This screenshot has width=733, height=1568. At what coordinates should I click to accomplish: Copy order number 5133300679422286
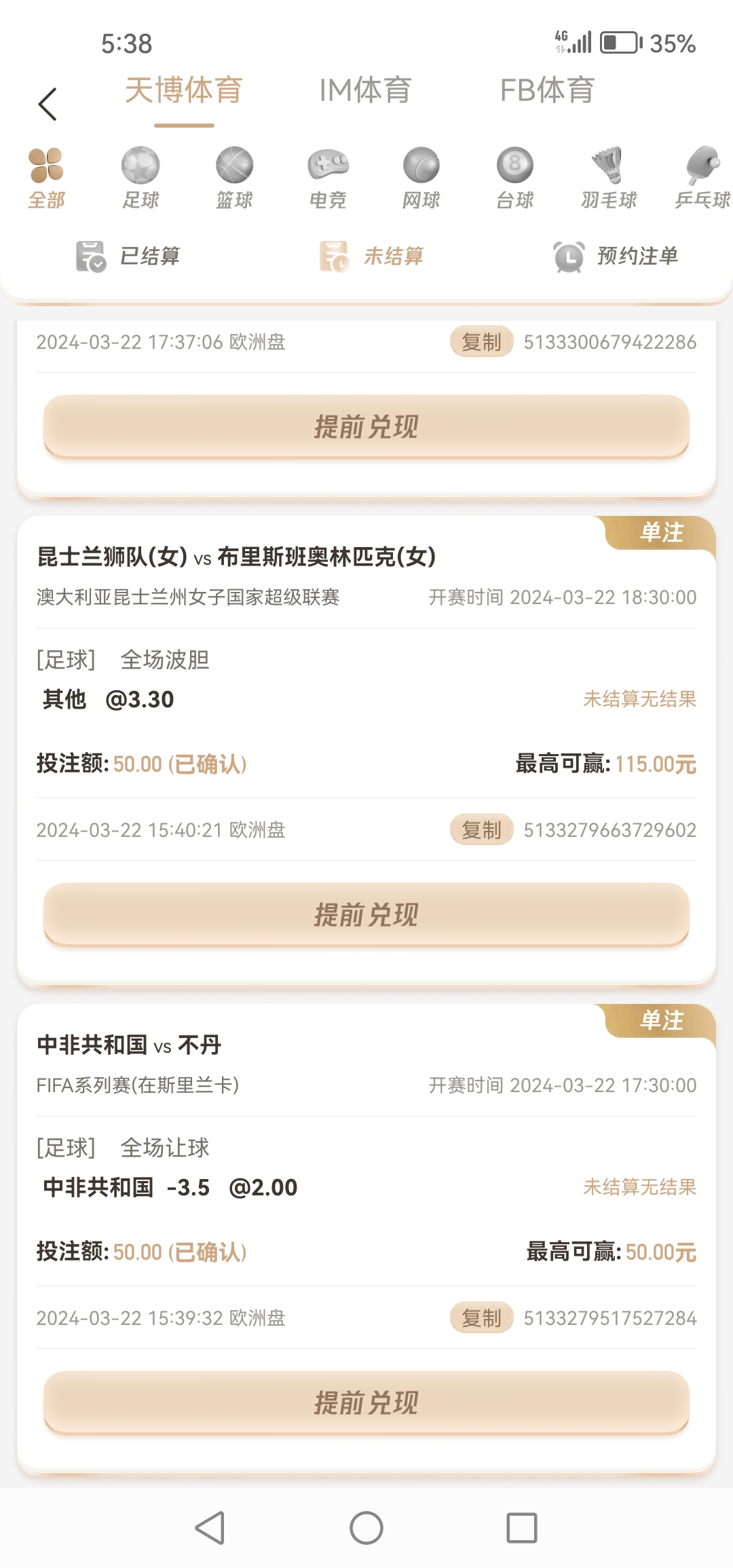coord(481,342)
